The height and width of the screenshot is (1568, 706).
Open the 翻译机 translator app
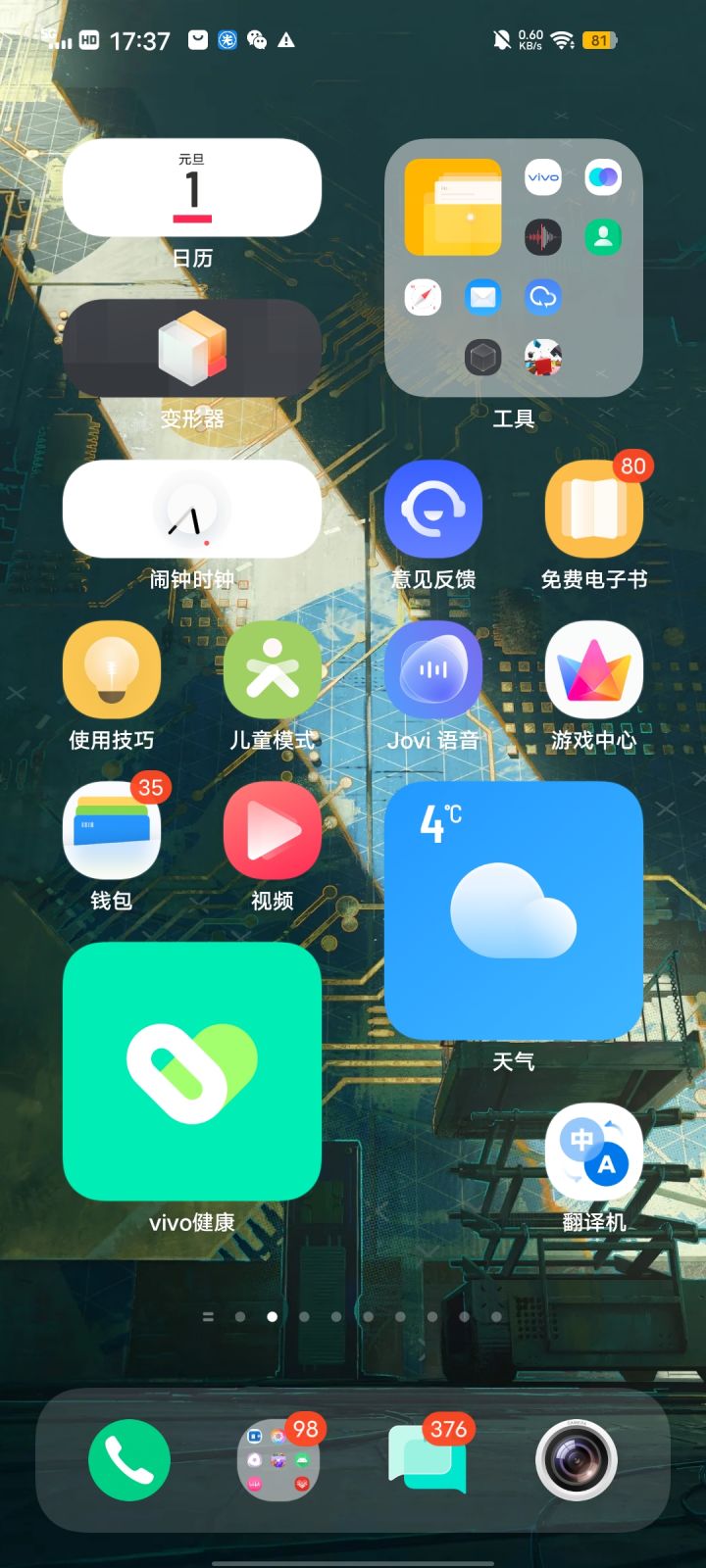594,1153
